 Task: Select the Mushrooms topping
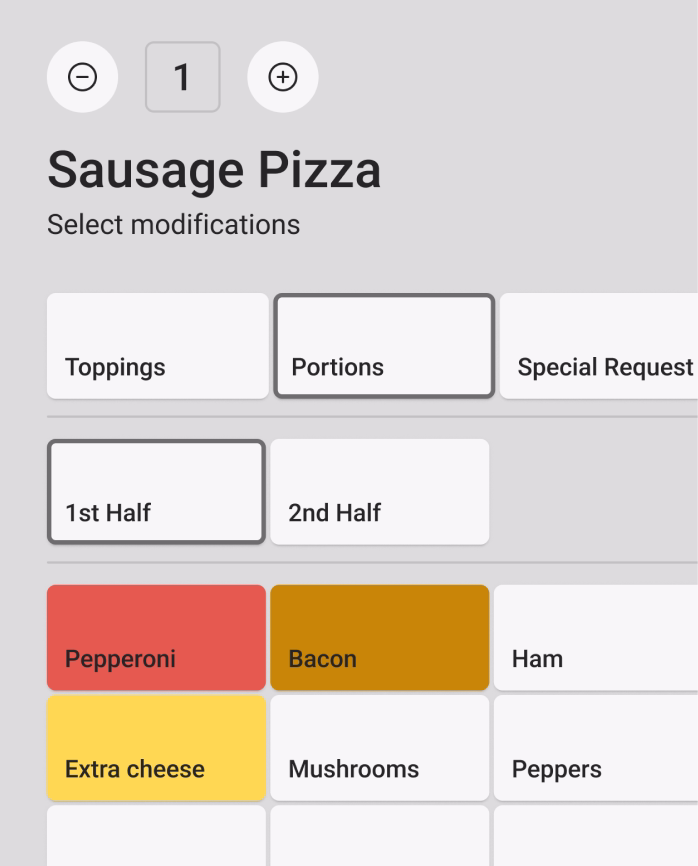tap(380, 748)
